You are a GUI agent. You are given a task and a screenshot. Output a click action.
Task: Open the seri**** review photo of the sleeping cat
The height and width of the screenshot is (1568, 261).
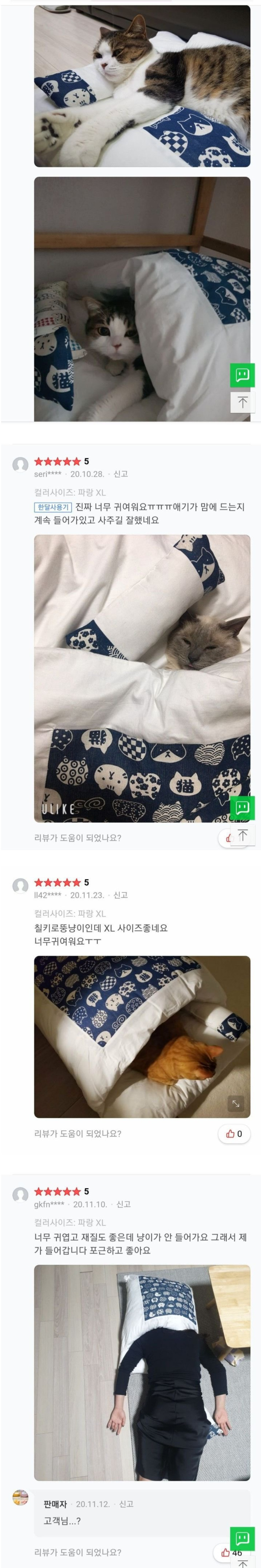click(x=142, y=677)
